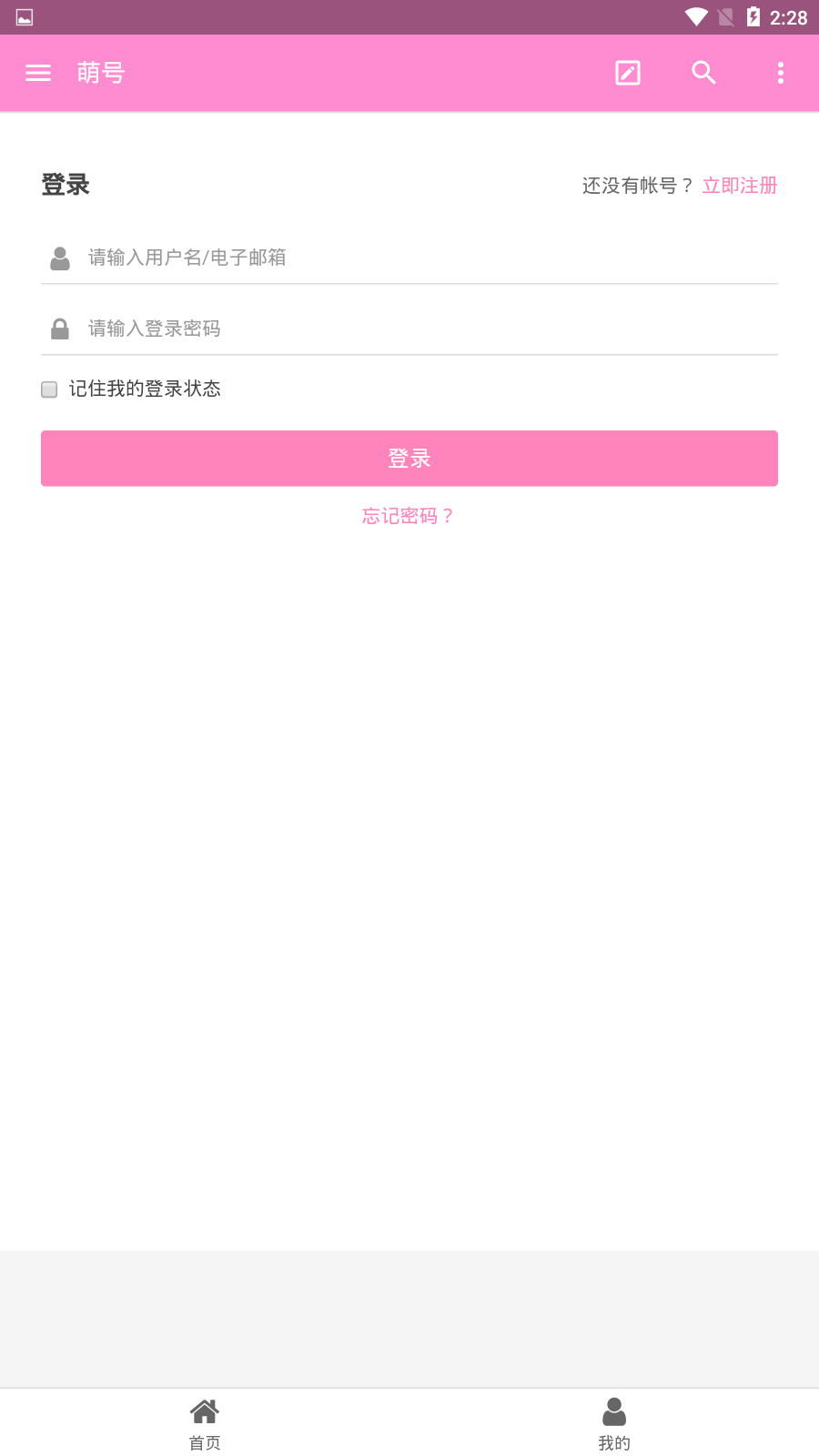Viewport: 819px width, 1456px height.
Task: Open the overflow menu
Action: pyautogui.click(x=780, y=73)
